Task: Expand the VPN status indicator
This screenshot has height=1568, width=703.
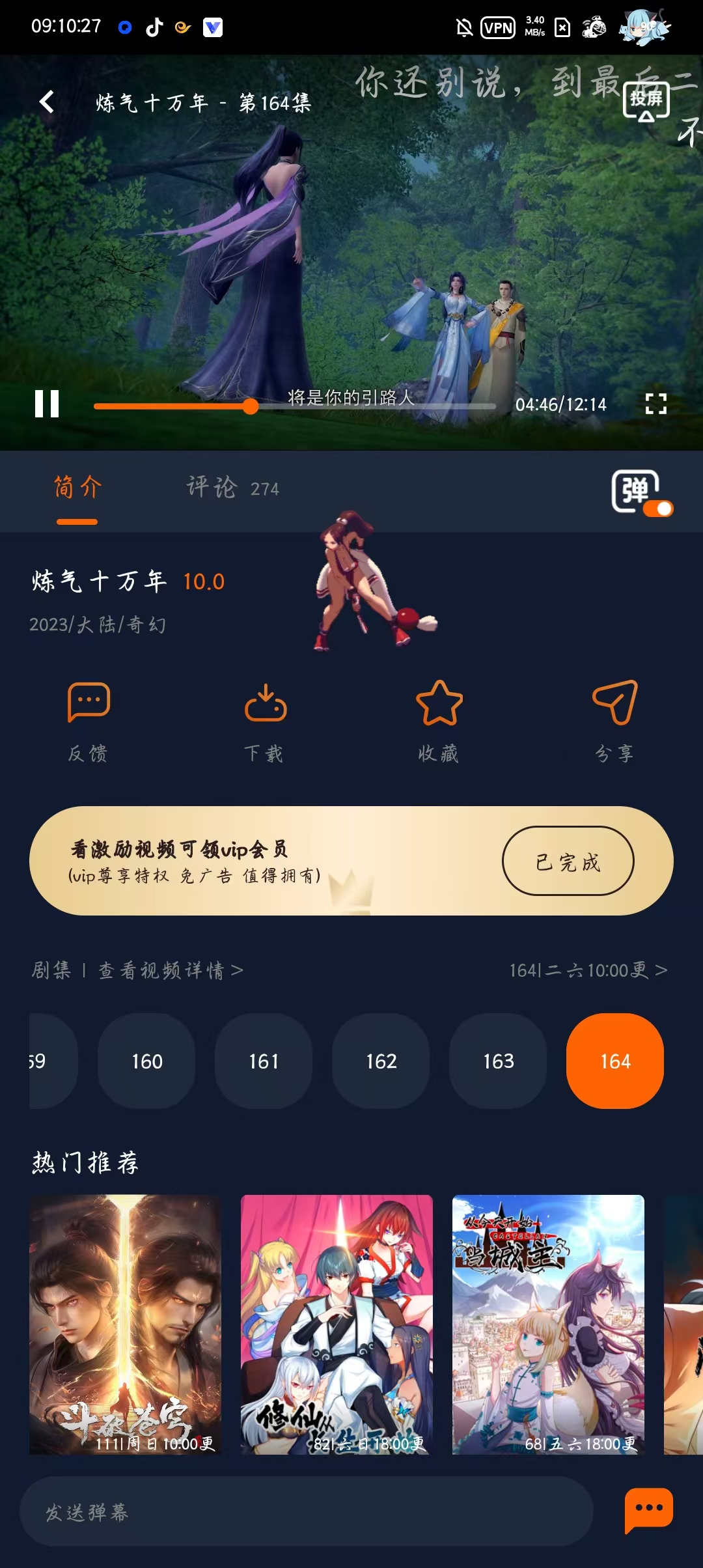Action: (x=497, y=26)
